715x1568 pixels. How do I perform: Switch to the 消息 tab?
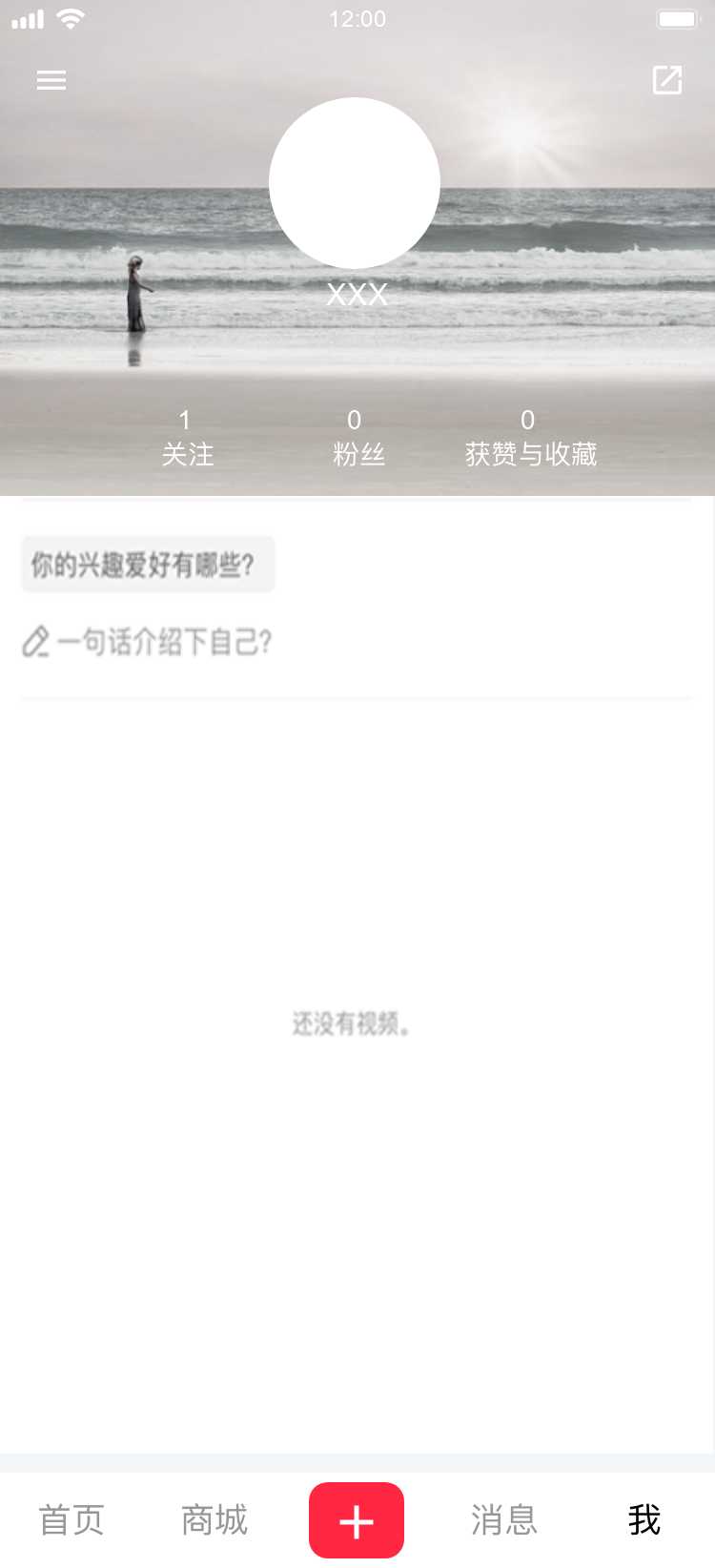(503, 1519)
